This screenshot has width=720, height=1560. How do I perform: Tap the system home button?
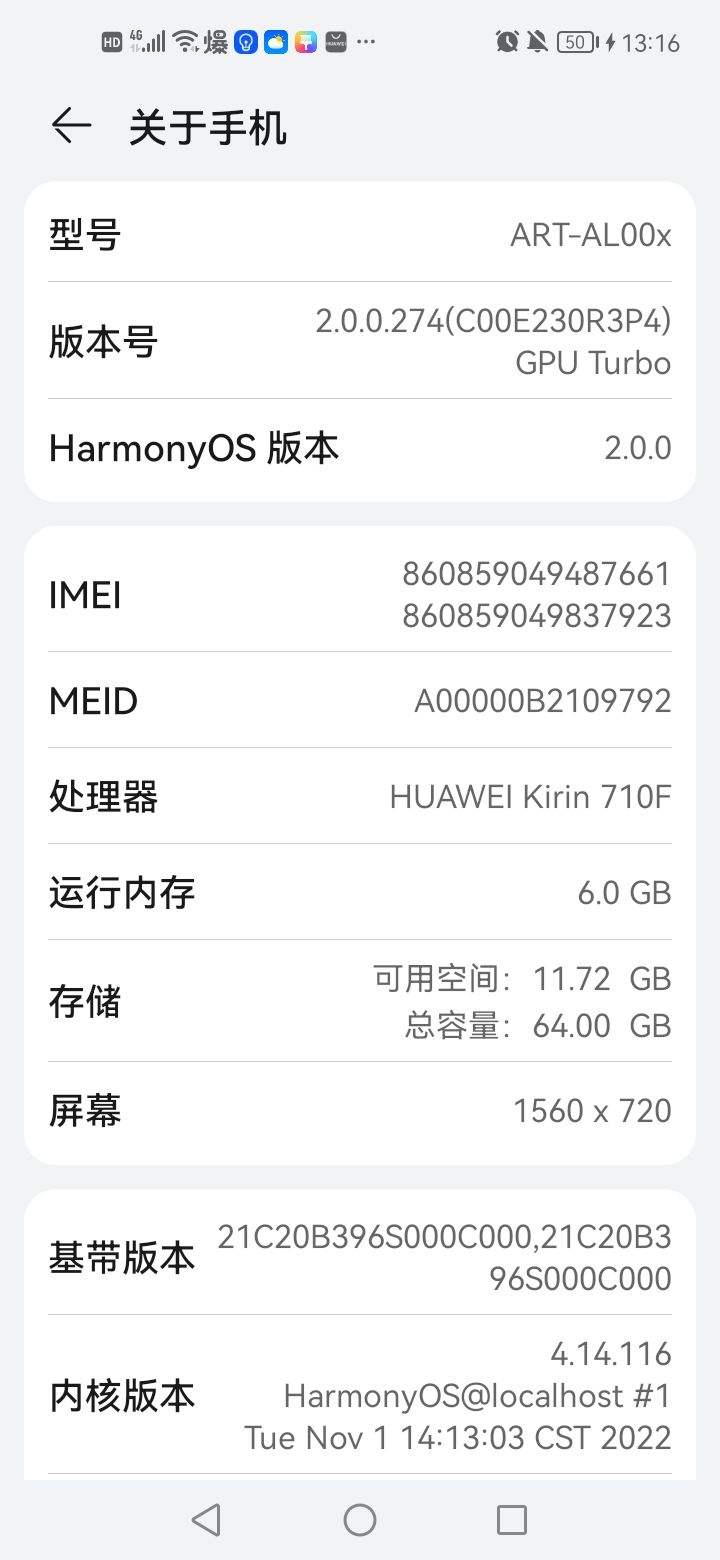click(360, 1520)
